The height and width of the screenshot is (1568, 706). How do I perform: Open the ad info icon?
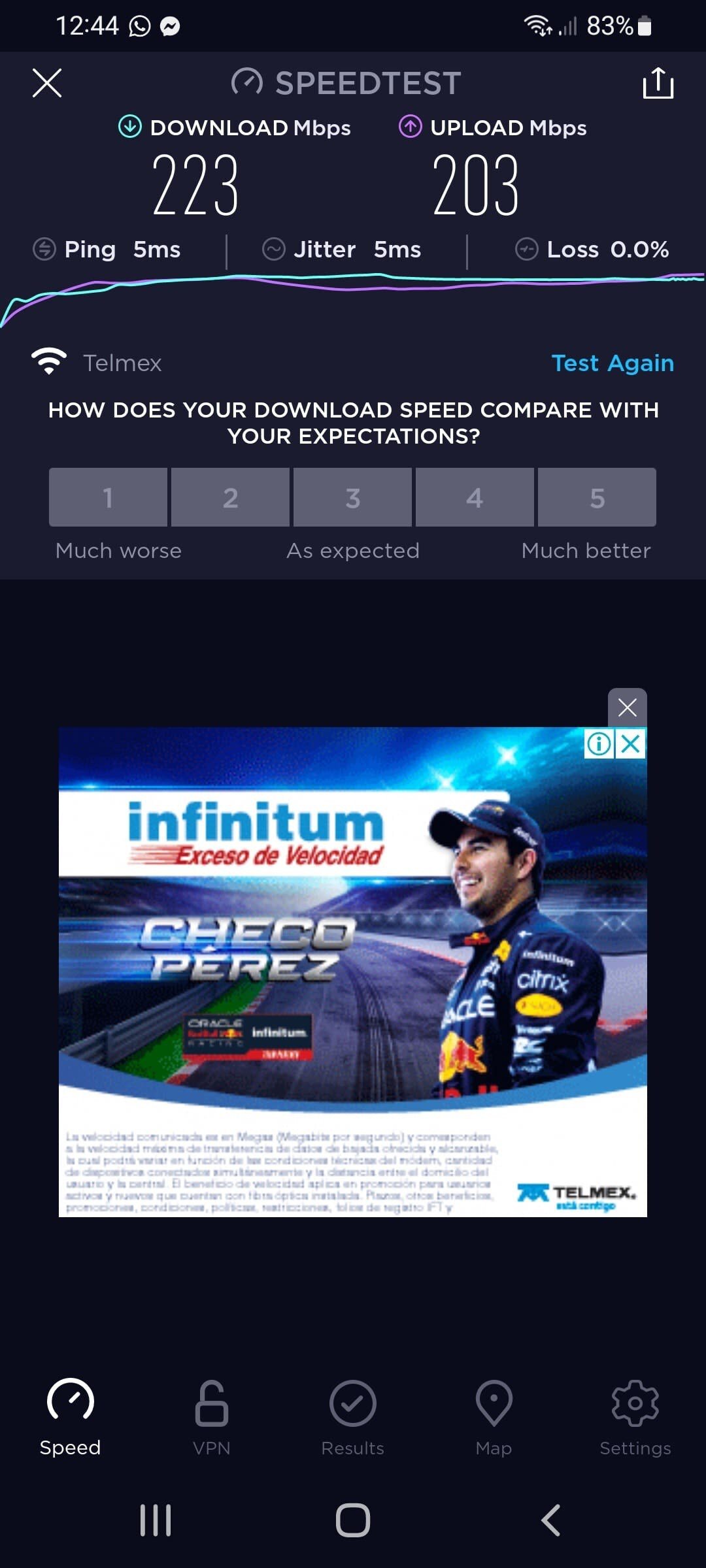tap(599, 743)
